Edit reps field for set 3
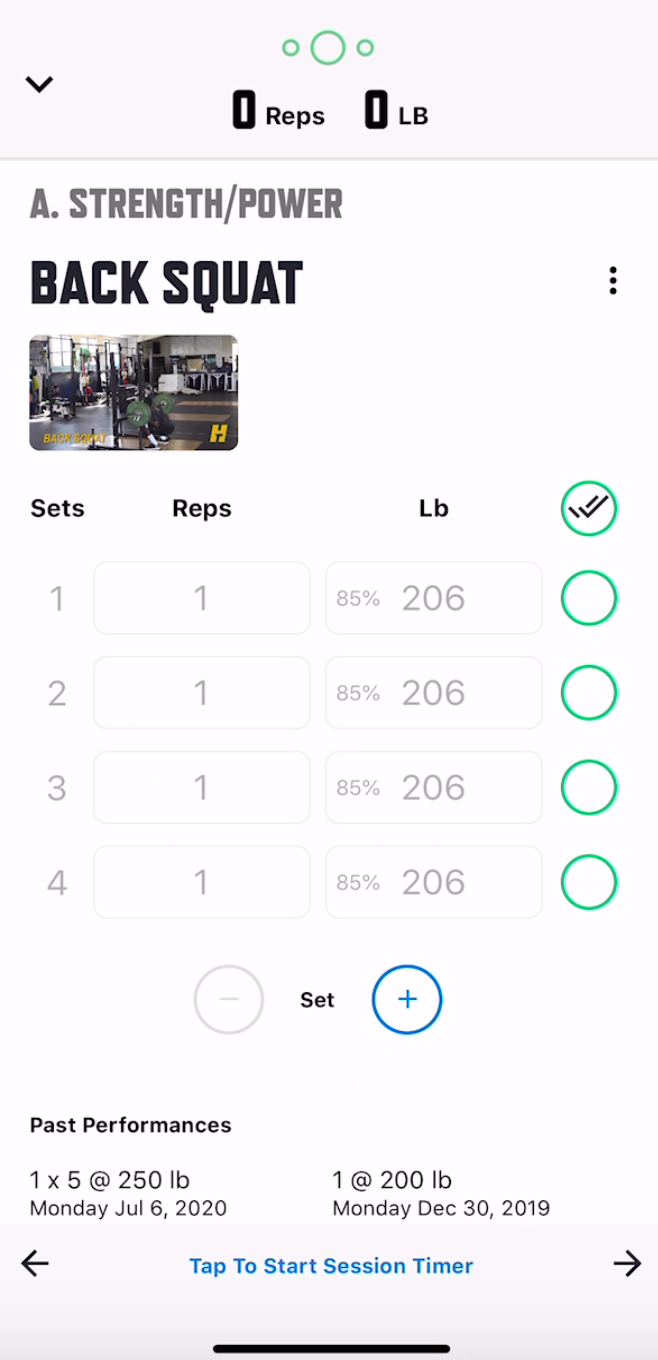658x1360 pixels. (202, 788)
